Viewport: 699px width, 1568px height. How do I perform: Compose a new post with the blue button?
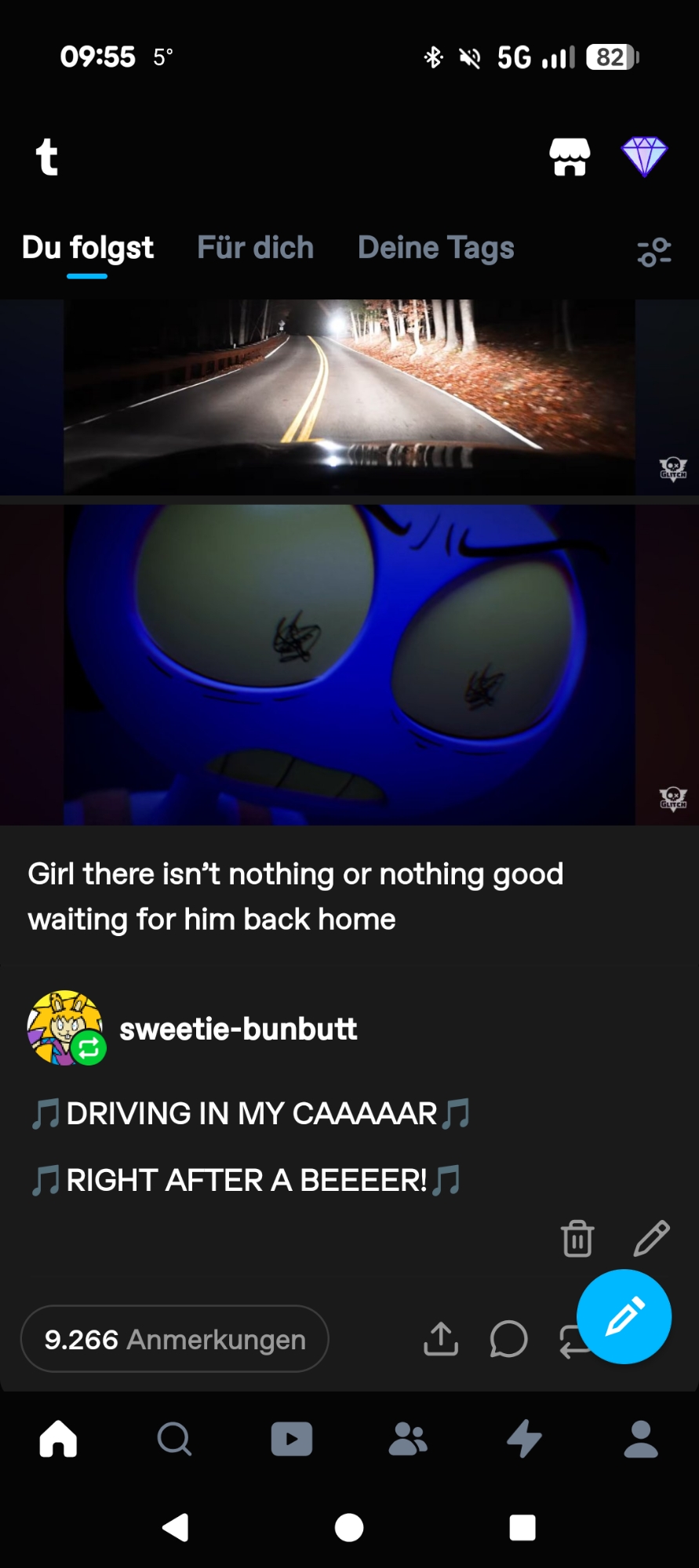coord(624,1317)
